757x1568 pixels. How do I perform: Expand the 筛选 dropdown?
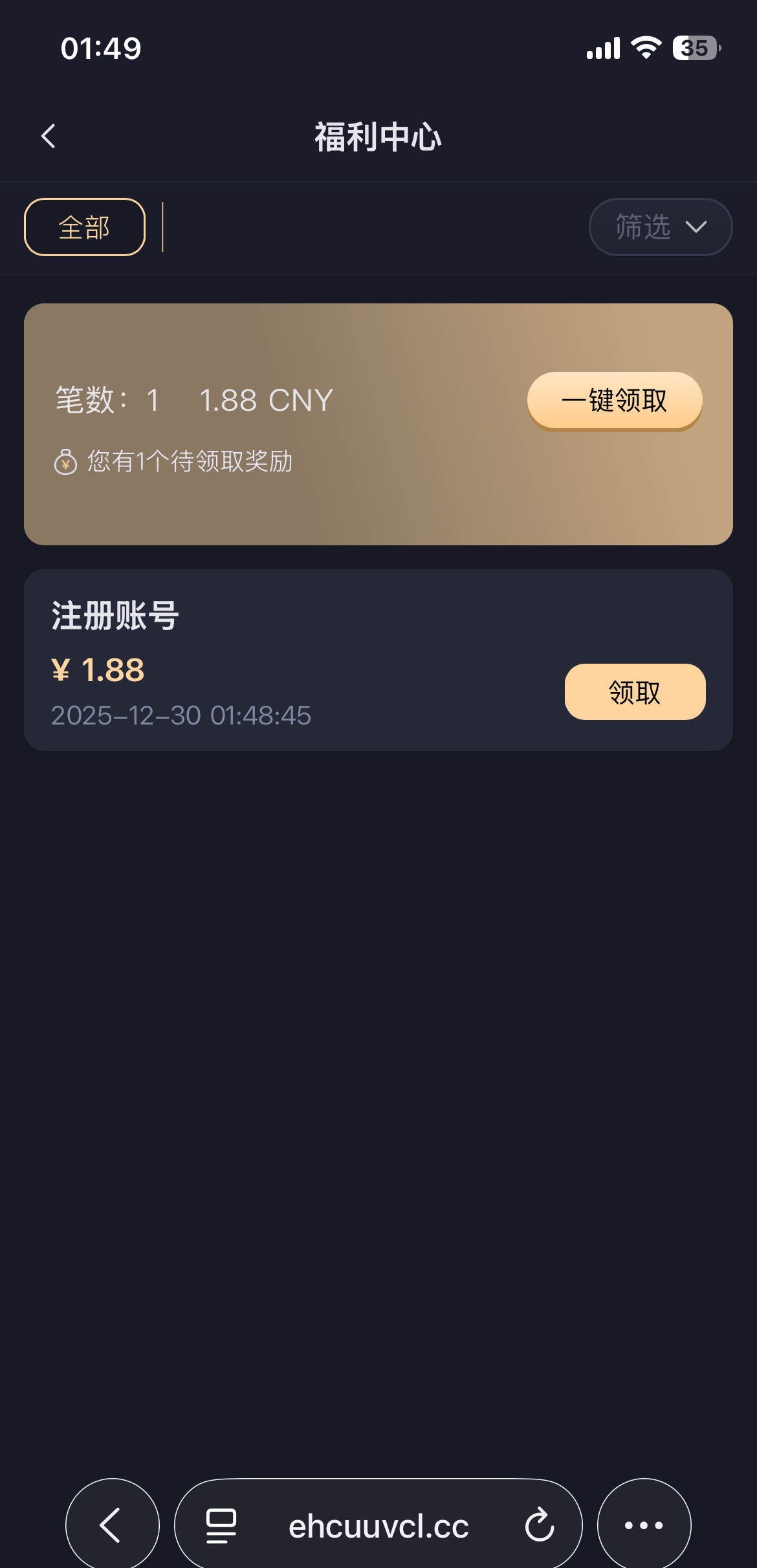pos(660,227)
